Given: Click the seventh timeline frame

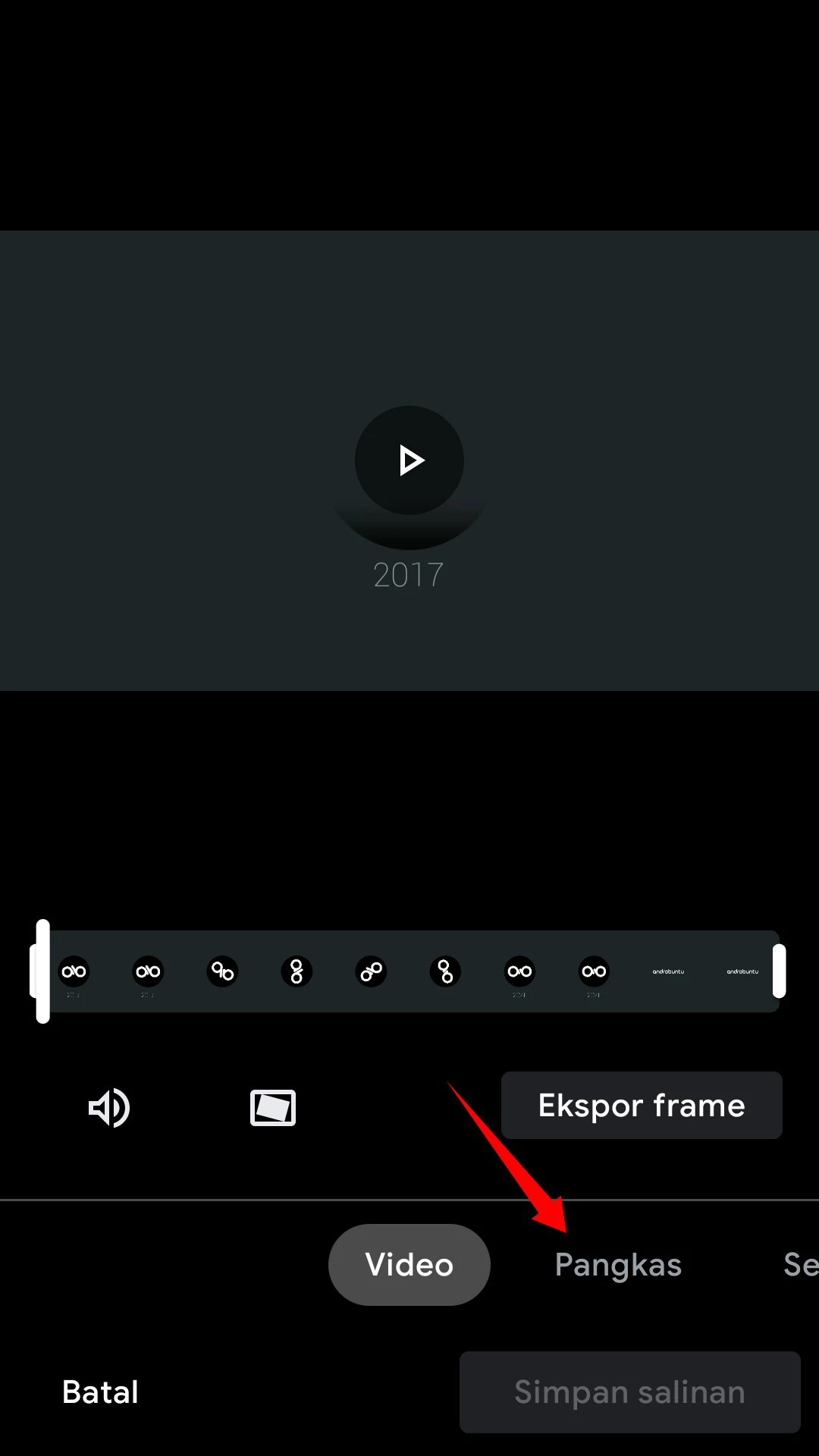Looking at the screenshot, I should click(x=519, y=971).
